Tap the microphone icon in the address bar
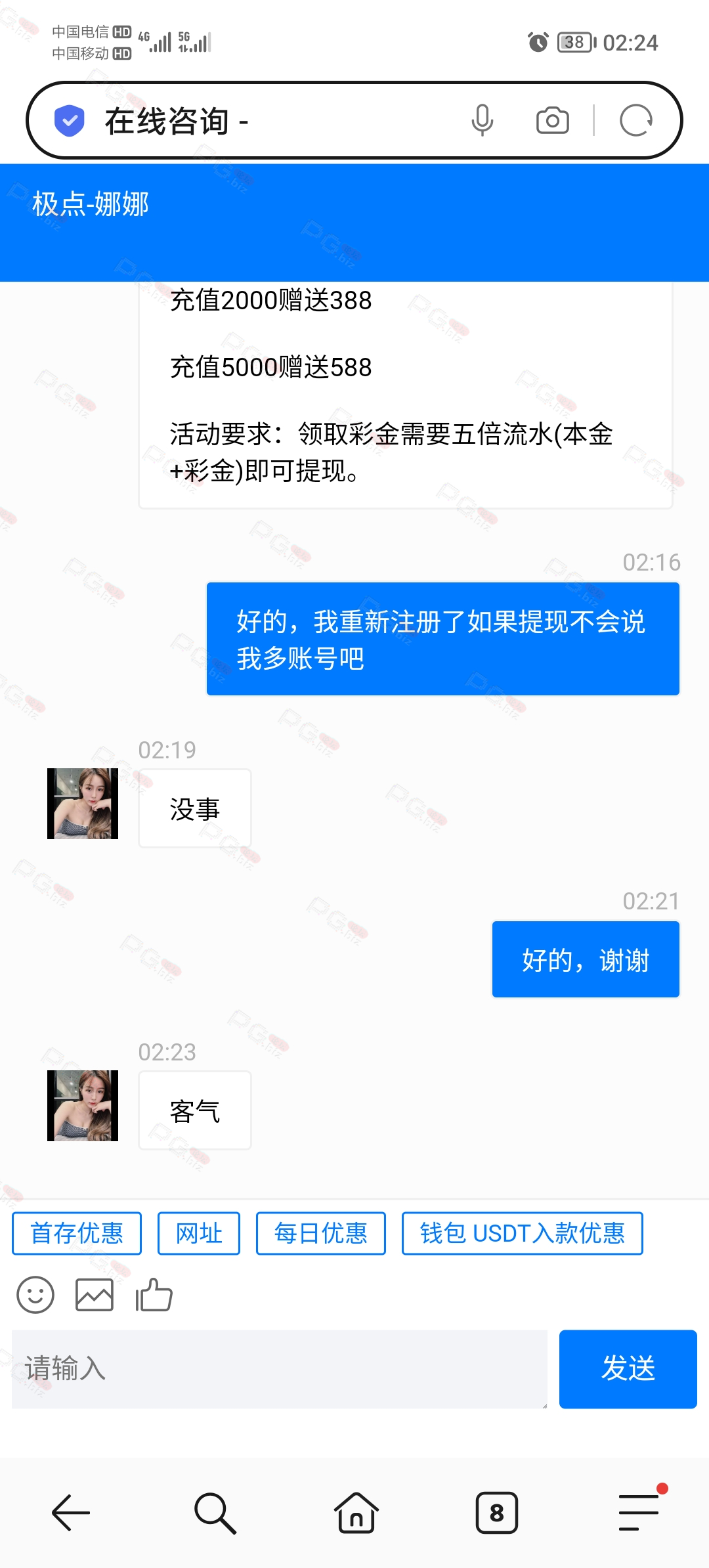The height and width of the screenshot is (1568, 709). (x=482, y=121)
